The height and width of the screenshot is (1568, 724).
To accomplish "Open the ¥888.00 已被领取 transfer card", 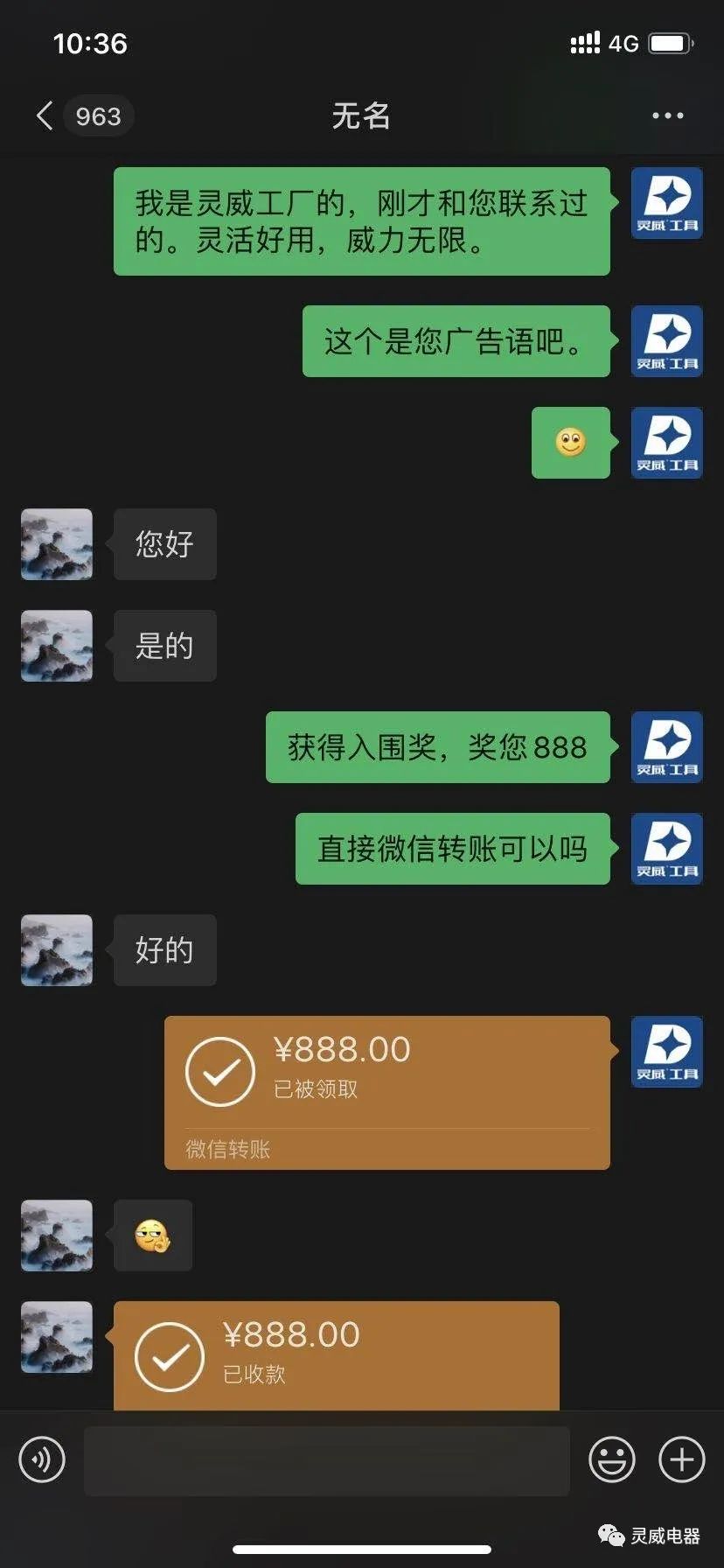I will point(386,1091).
